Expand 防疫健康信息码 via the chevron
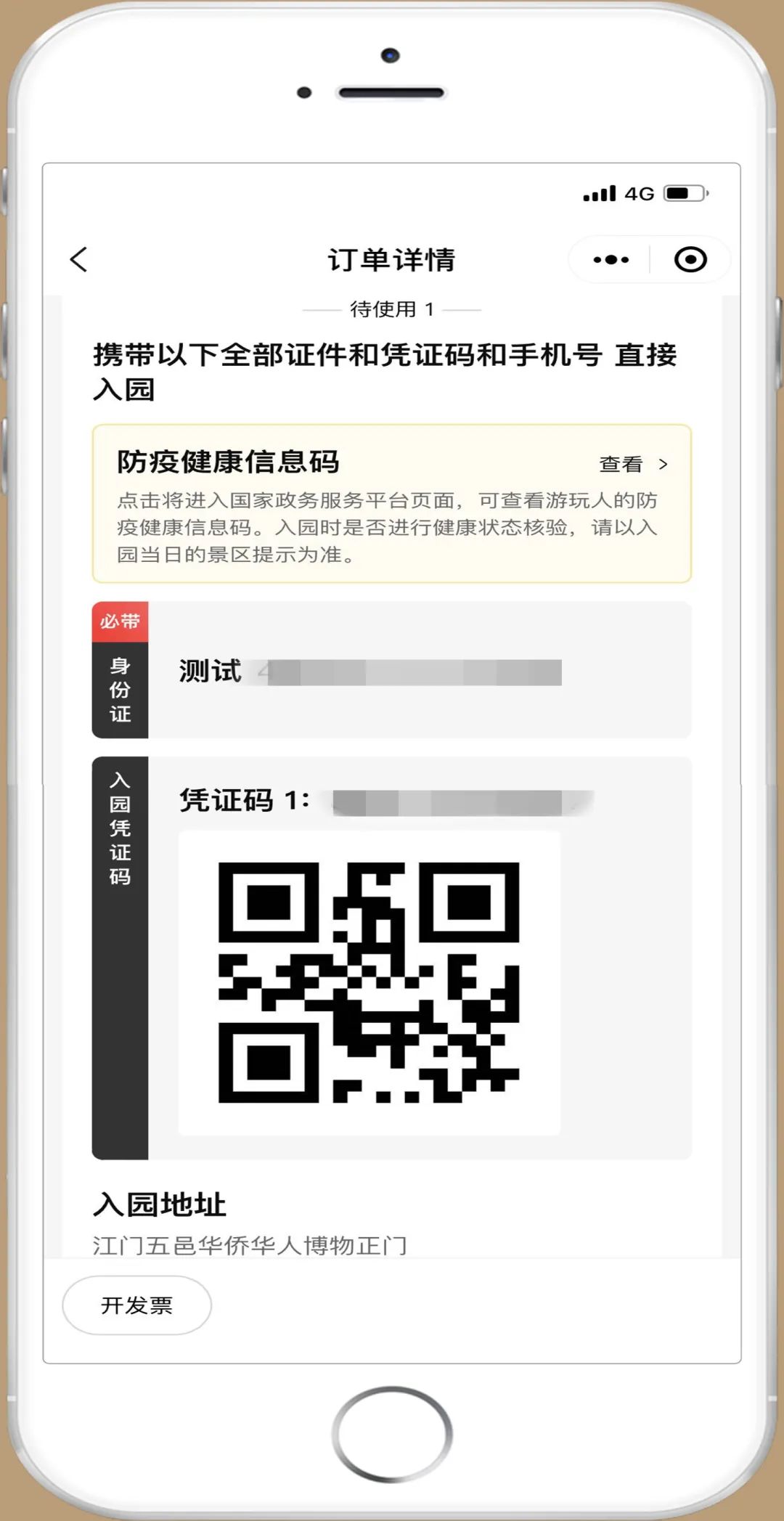This screenshot has height=1521, width=784. (664, 463)
